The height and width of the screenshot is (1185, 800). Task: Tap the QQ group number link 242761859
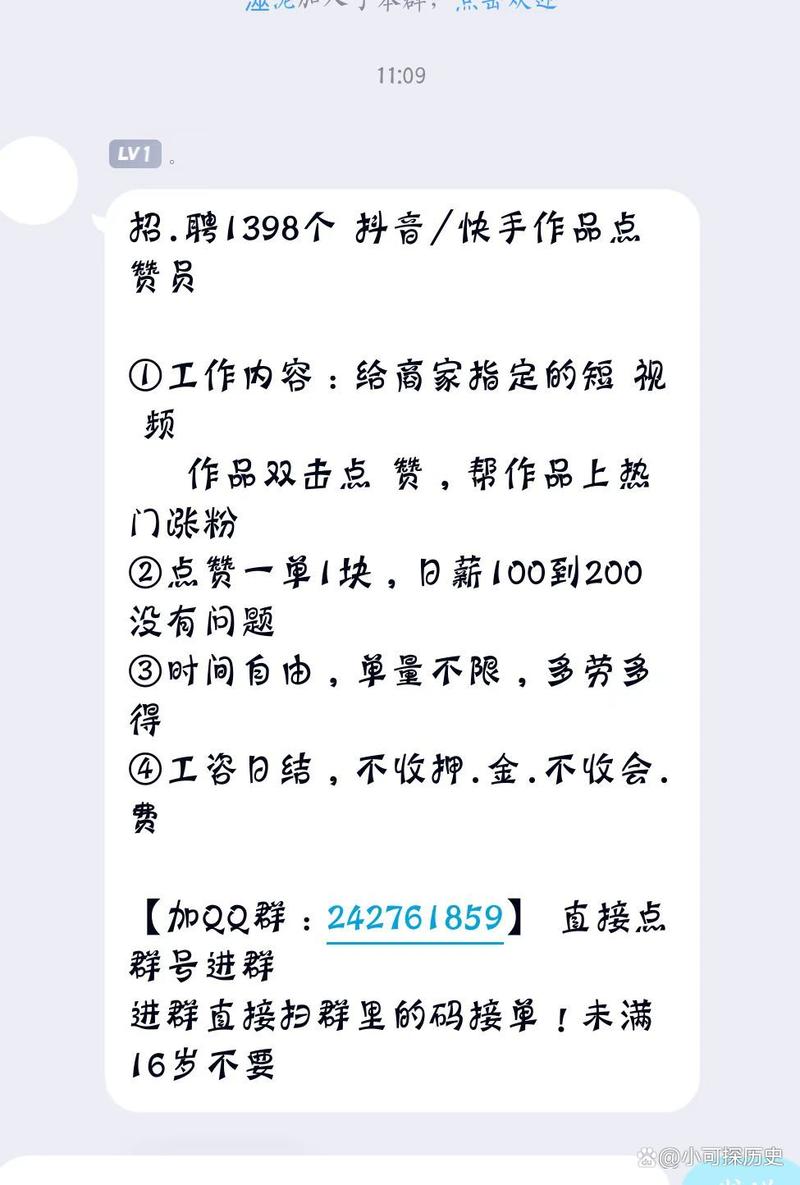(x=416, y=916)
